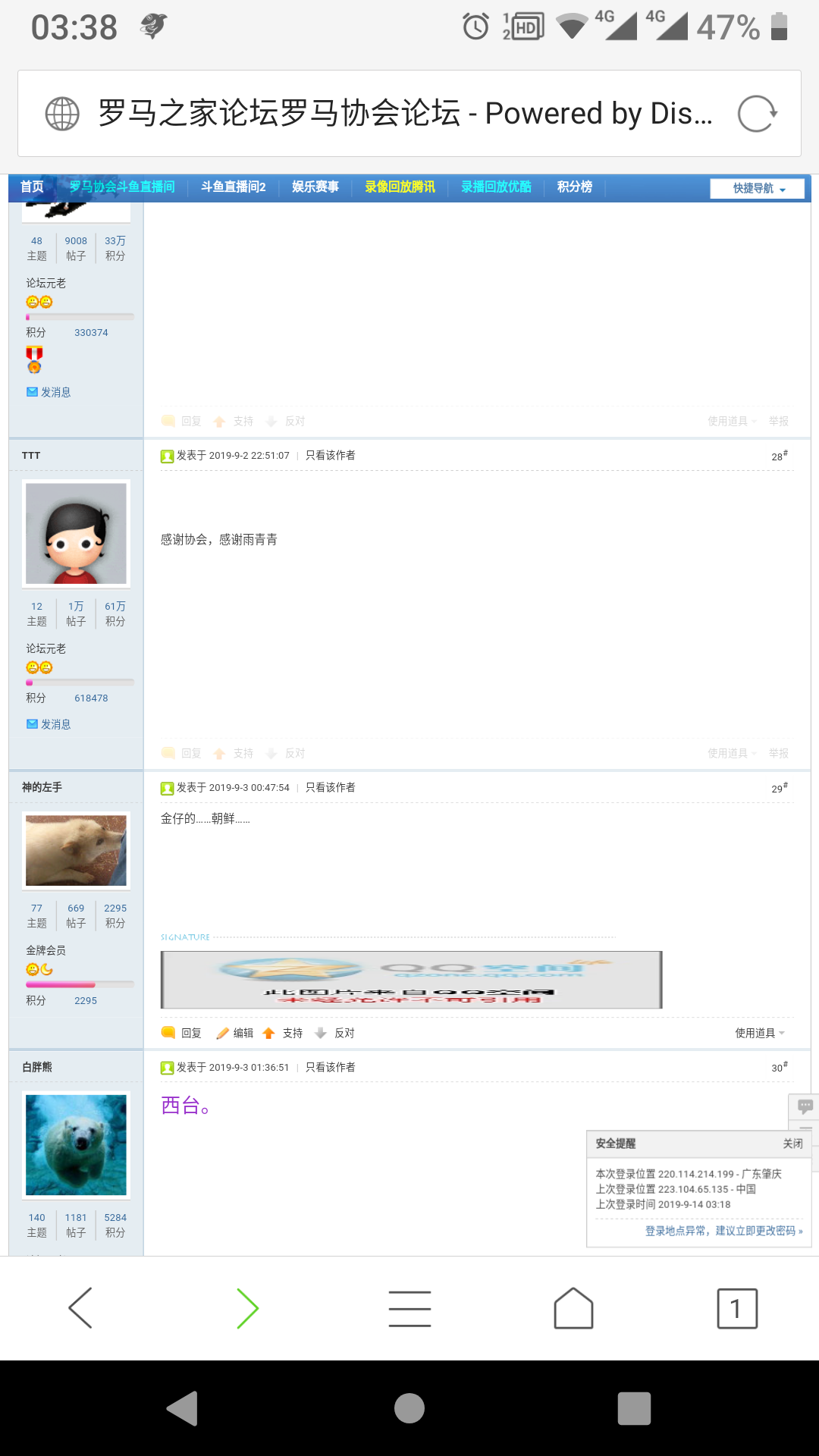
Task: Switch to the 首页 navigation tab
Action: tap(31, 187)
